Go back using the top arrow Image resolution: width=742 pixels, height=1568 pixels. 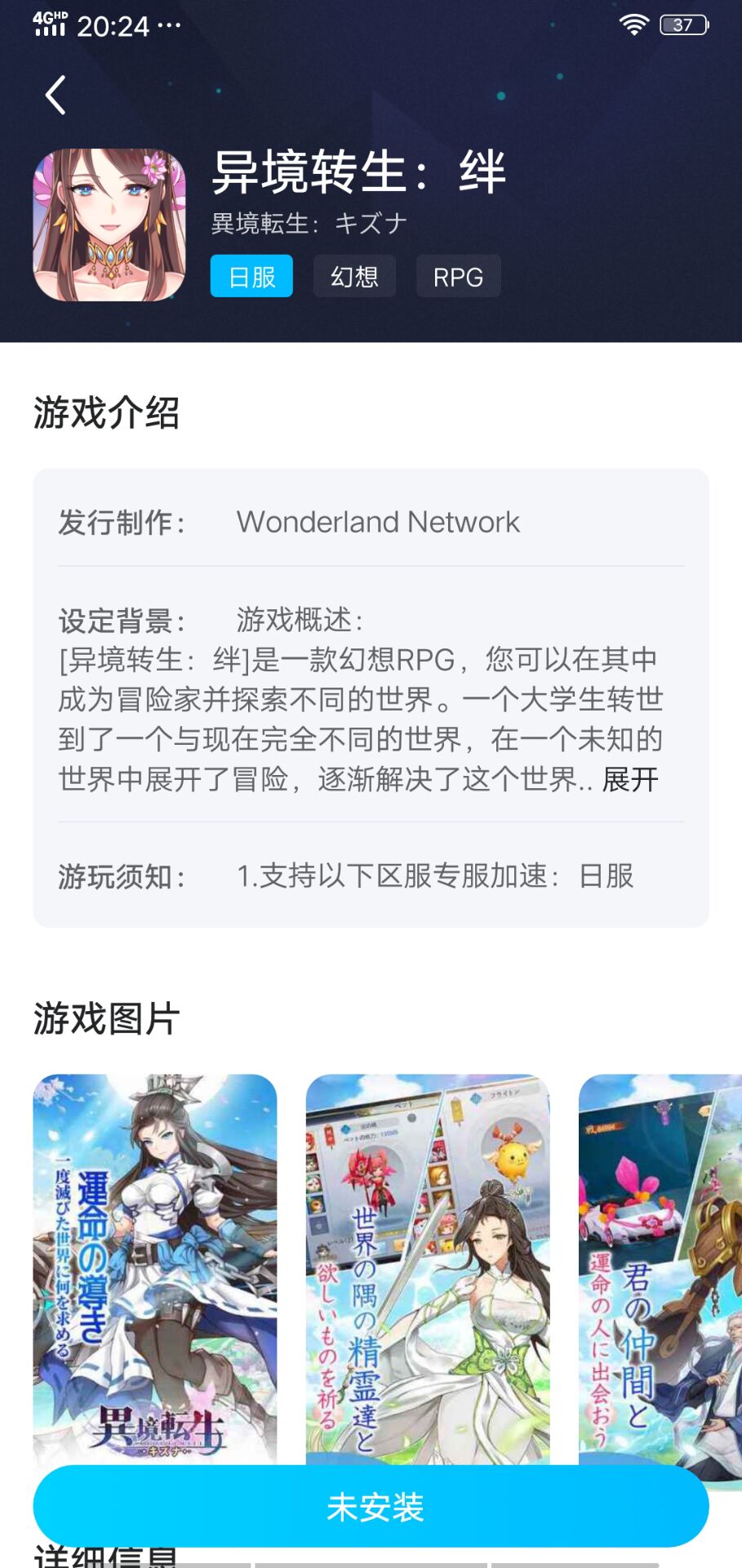56,96
